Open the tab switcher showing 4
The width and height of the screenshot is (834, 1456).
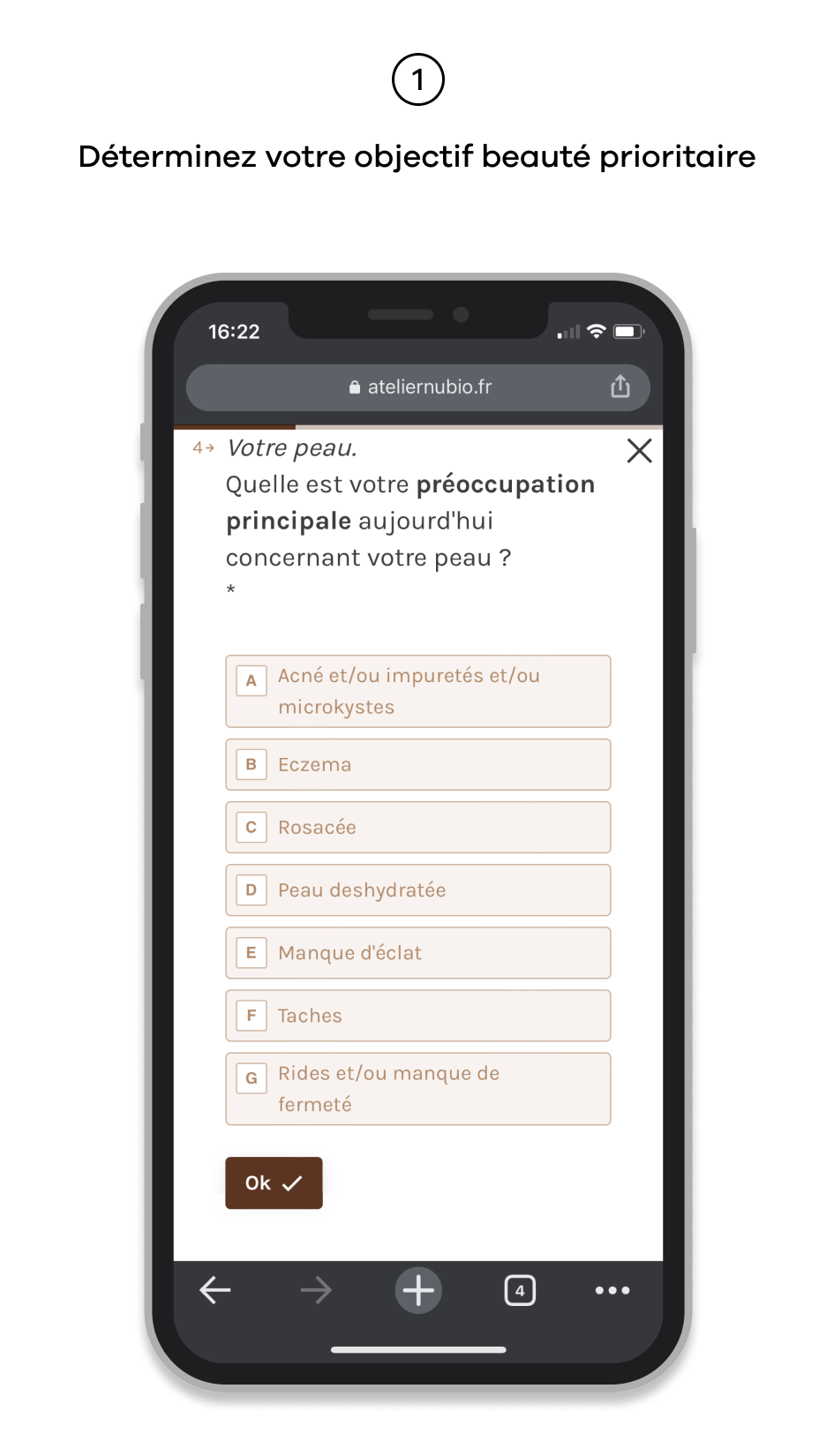point(520,1290)
